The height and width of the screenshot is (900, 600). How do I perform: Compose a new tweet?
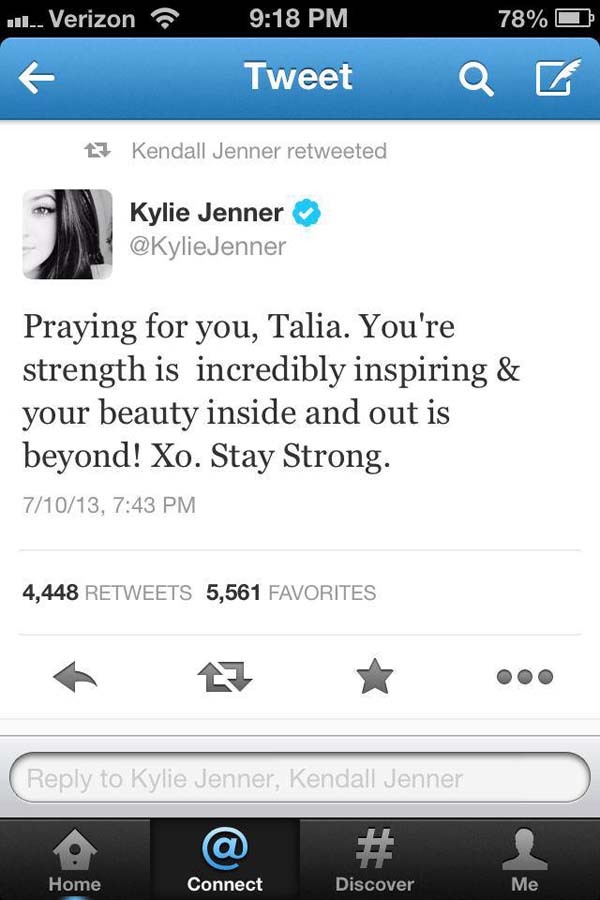[557, 80]
